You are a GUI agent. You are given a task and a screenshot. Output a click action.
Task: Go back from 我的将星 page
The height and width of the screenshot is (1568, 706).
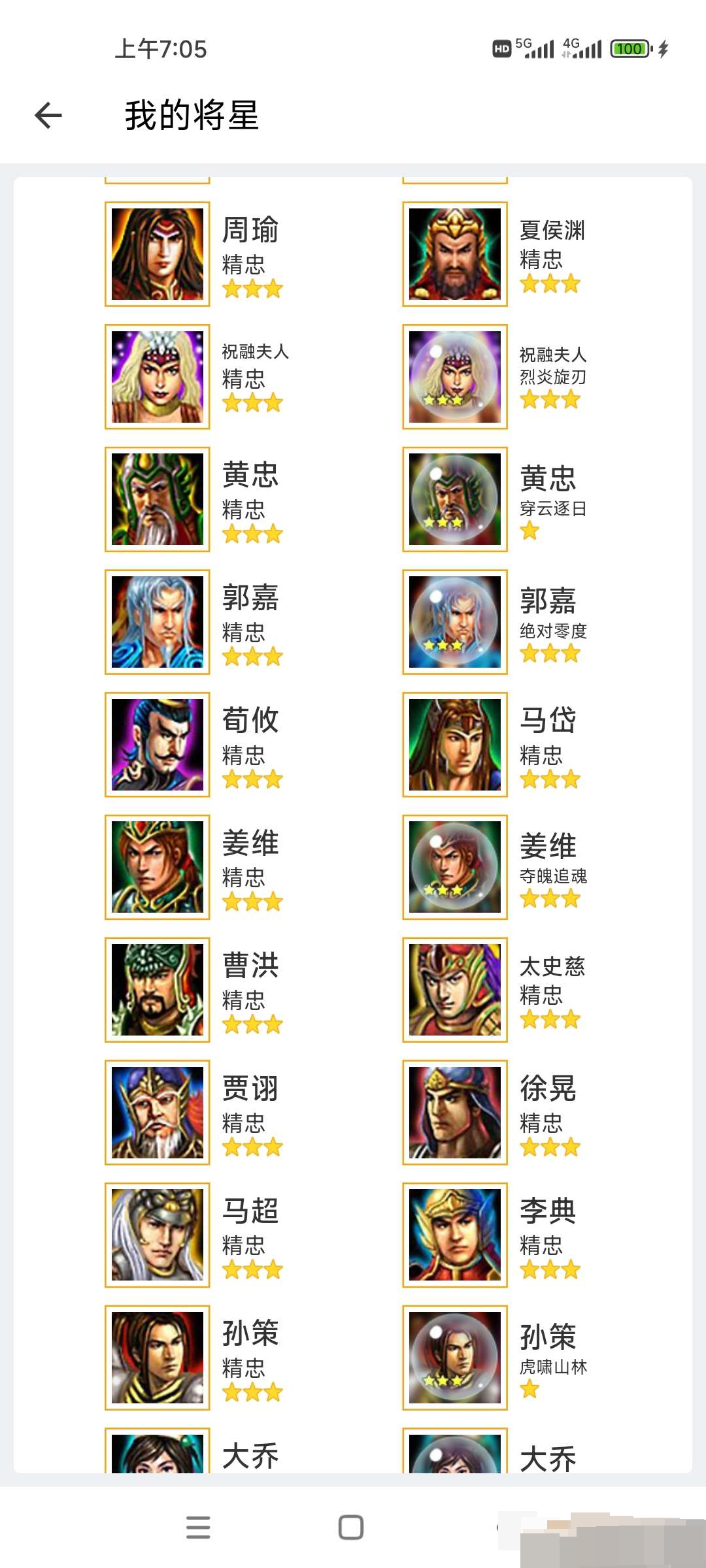click(x=48, y=116)
